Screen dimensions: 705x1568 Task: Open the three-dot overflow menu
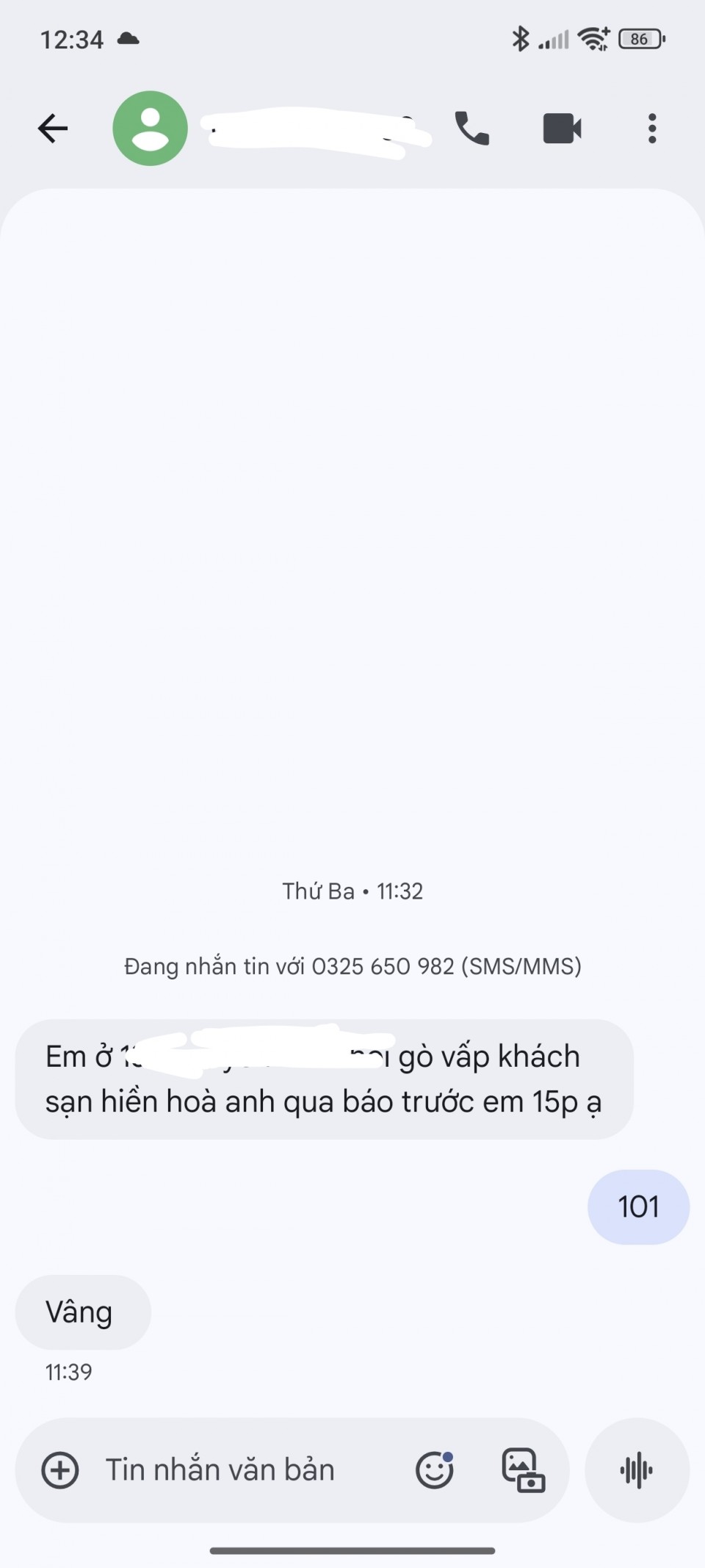pyautogui.click(x=651, y=129)
